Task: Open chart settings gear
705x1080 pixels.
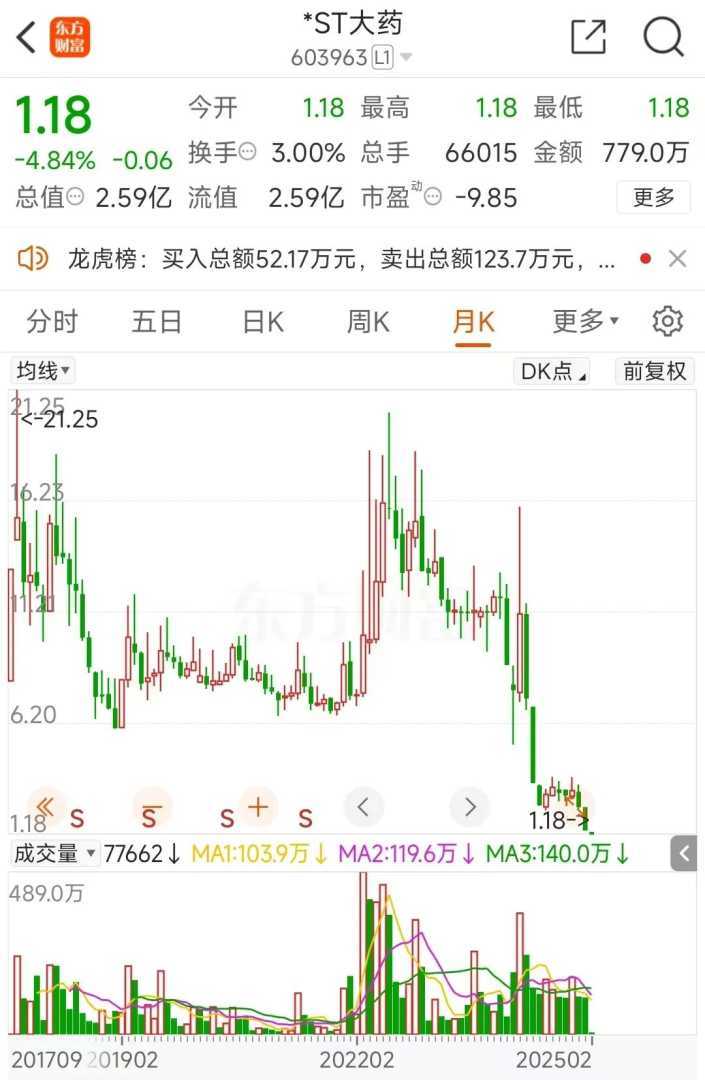Action: pos(667,322)
